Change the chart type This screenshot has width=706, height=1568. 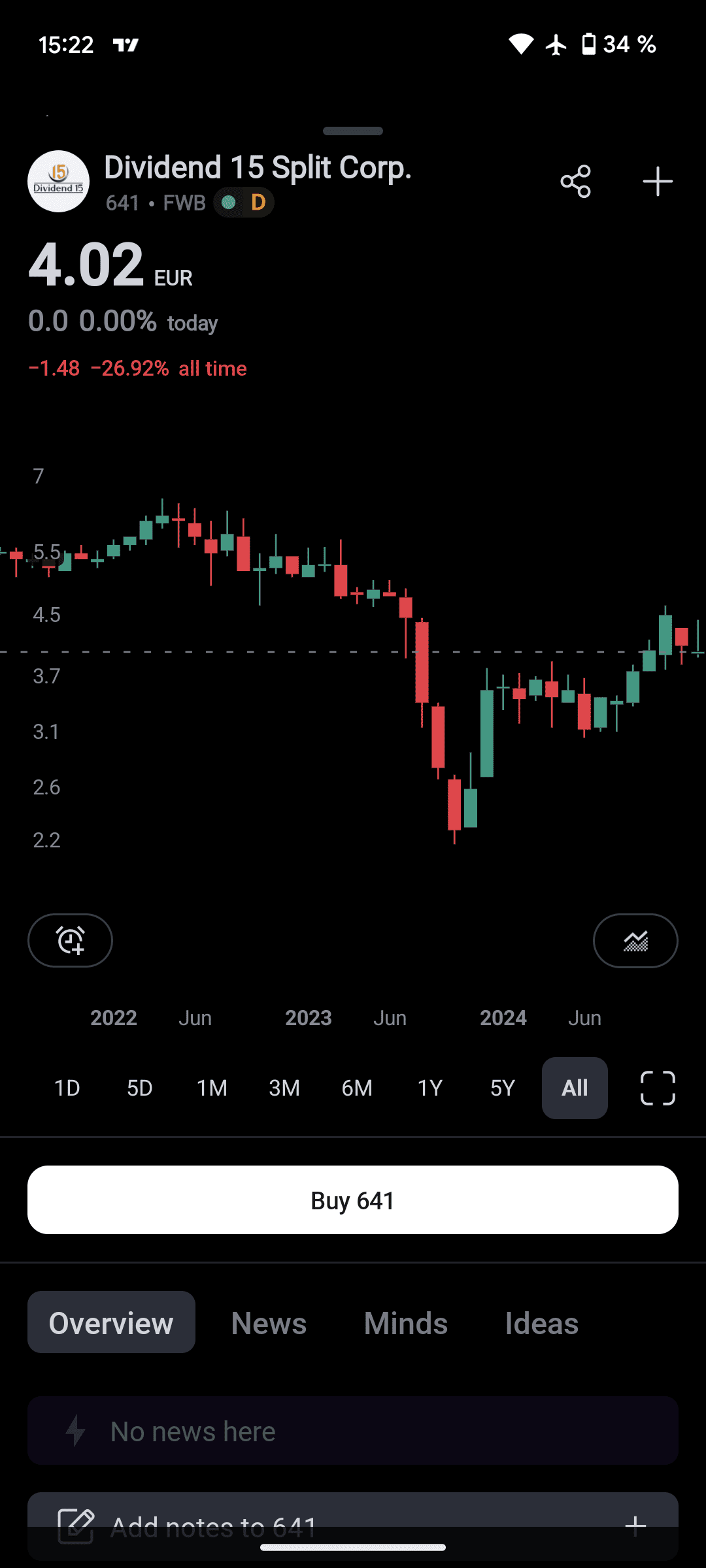click(x=635, y=940)
